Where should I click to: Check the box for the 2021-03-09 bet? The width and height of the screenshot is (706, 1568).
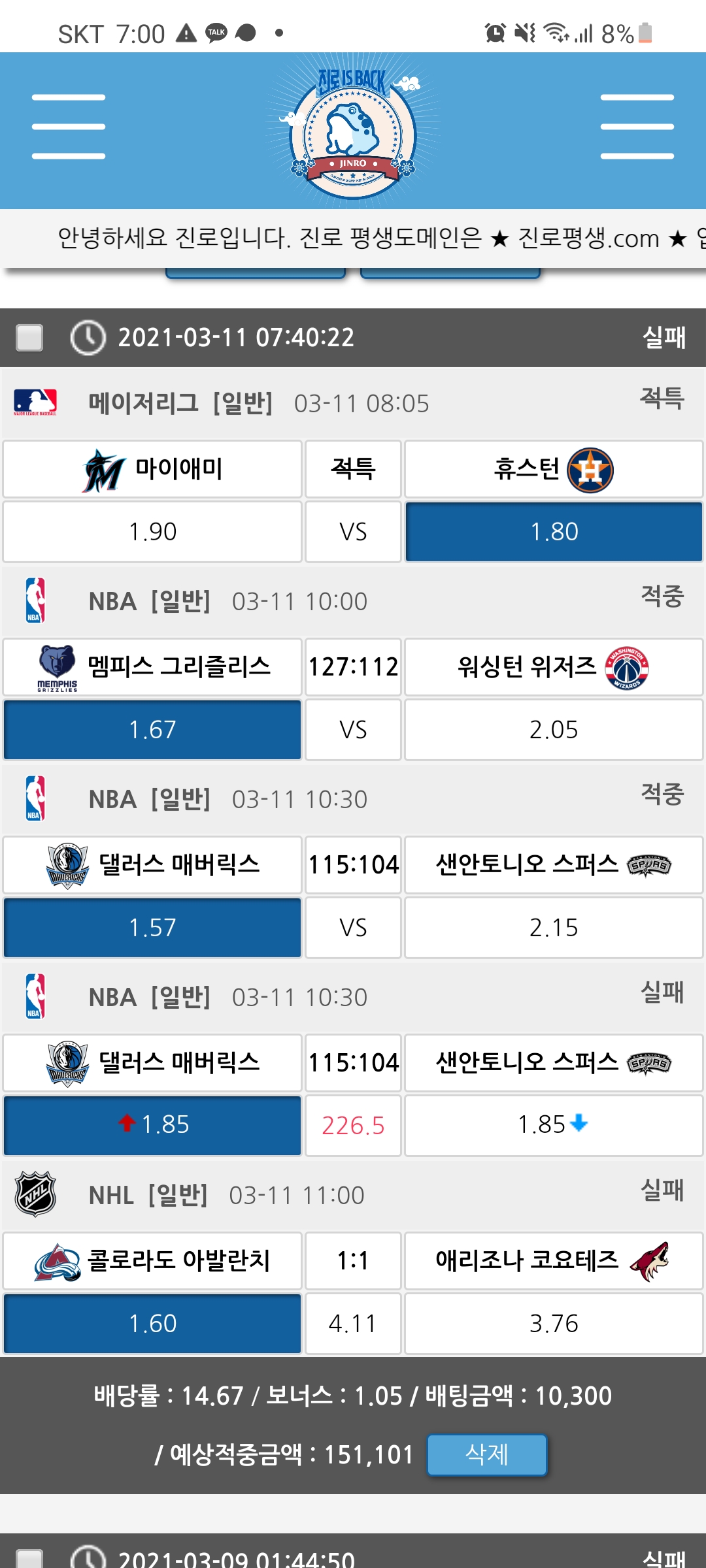tap(29, 1558)
